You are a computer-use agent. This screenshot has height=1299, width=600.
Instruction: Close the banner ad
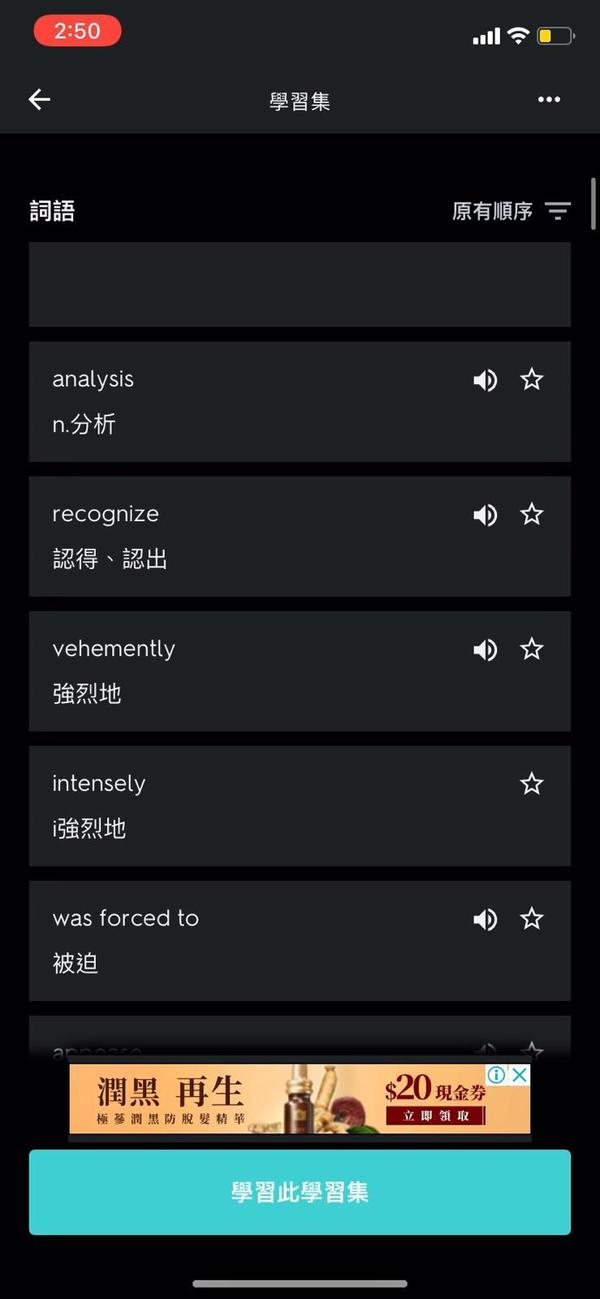click(x=520, y=1075)
